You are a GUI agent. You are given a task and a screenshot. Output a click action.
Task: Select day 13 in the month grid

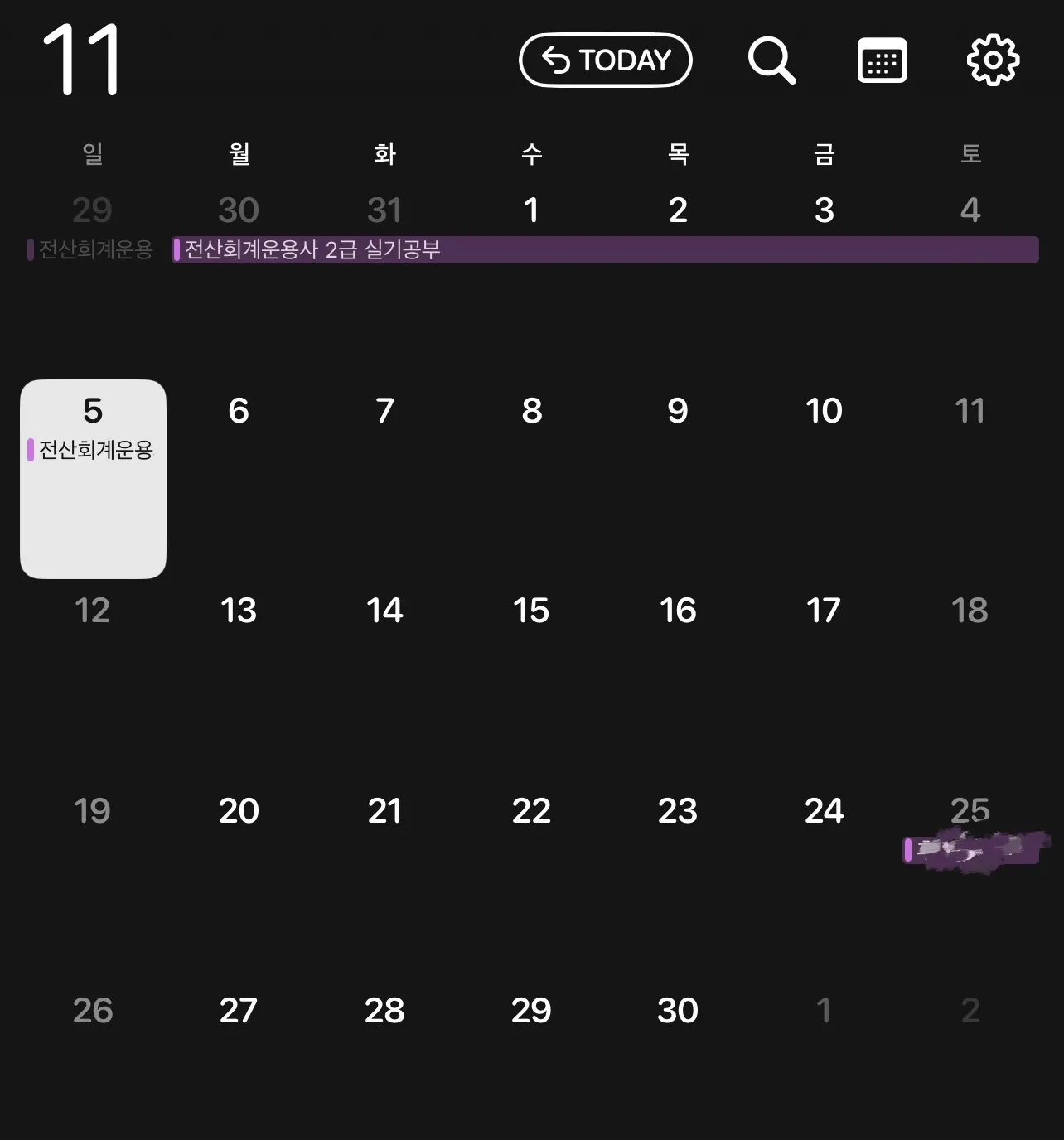click(x=239, y=611)
